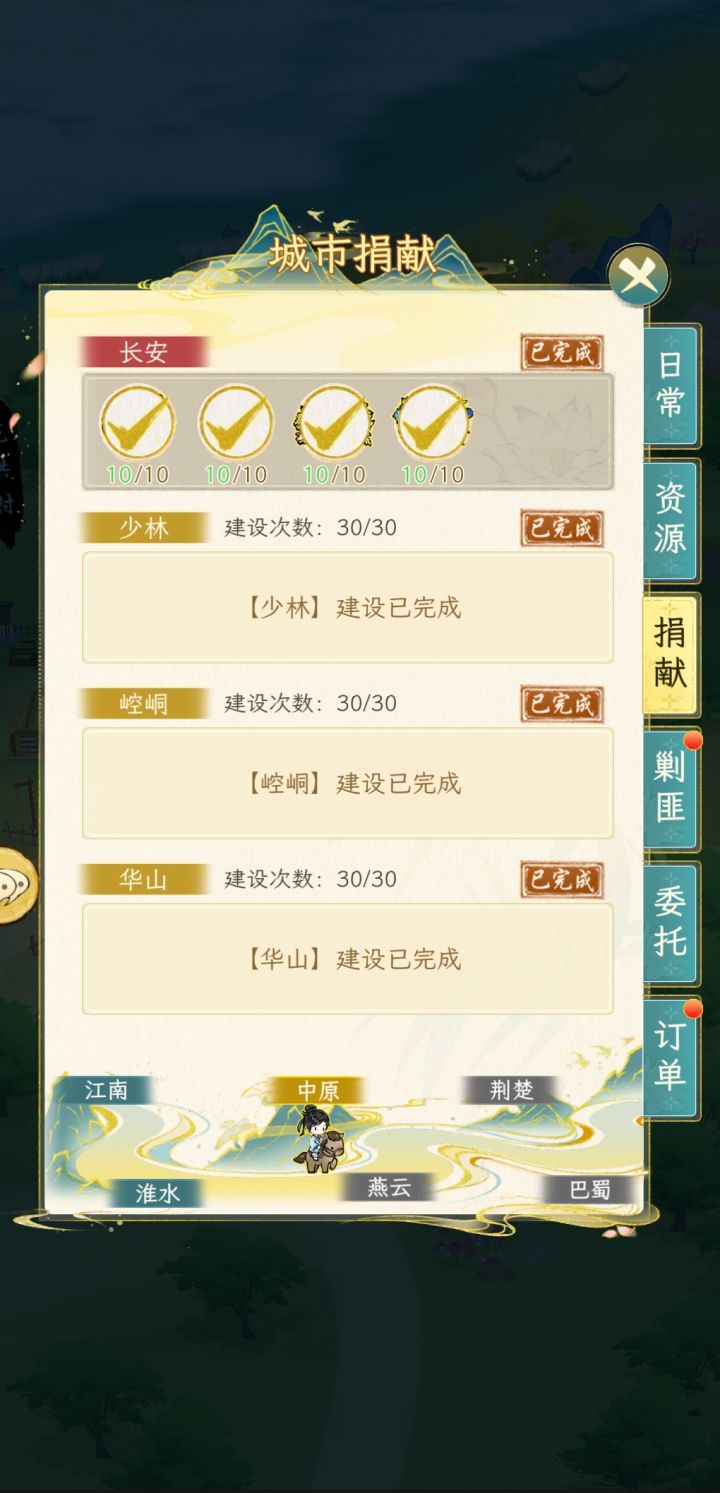Tap the 【少林】建设已完成 message panel
Viewport: 720px width, 1493px height.
pos(346,609)
